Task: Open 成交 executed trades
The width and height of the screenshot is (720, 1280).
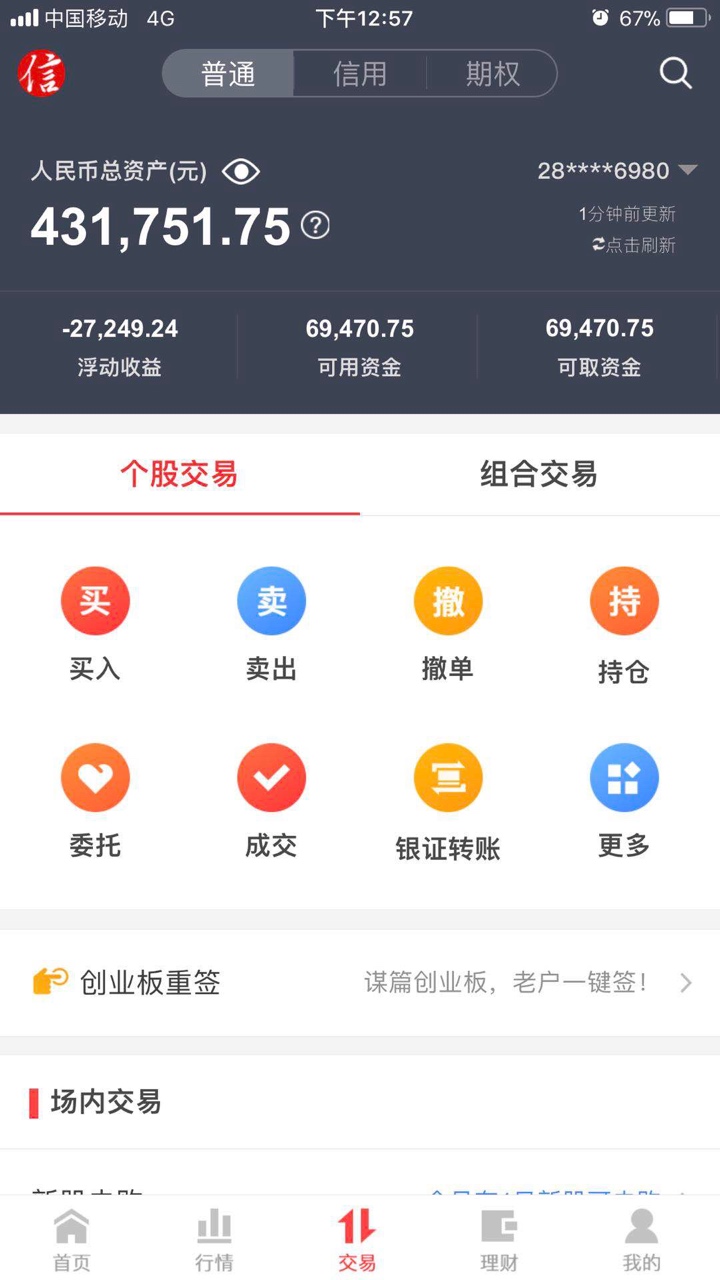Action: (271, 802)
